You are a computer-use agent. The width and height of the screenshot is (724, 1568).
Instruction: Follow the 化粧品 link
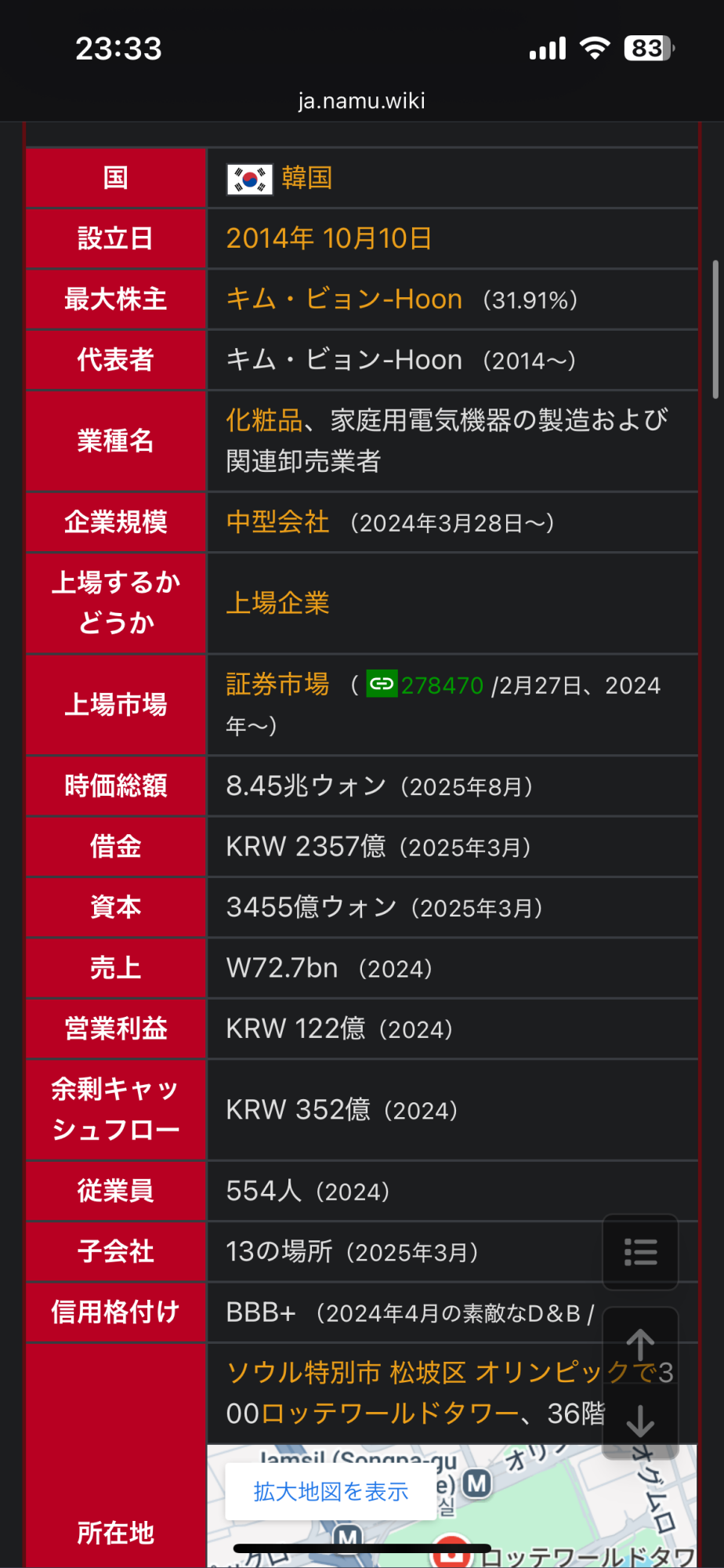(x=264, y=420)
